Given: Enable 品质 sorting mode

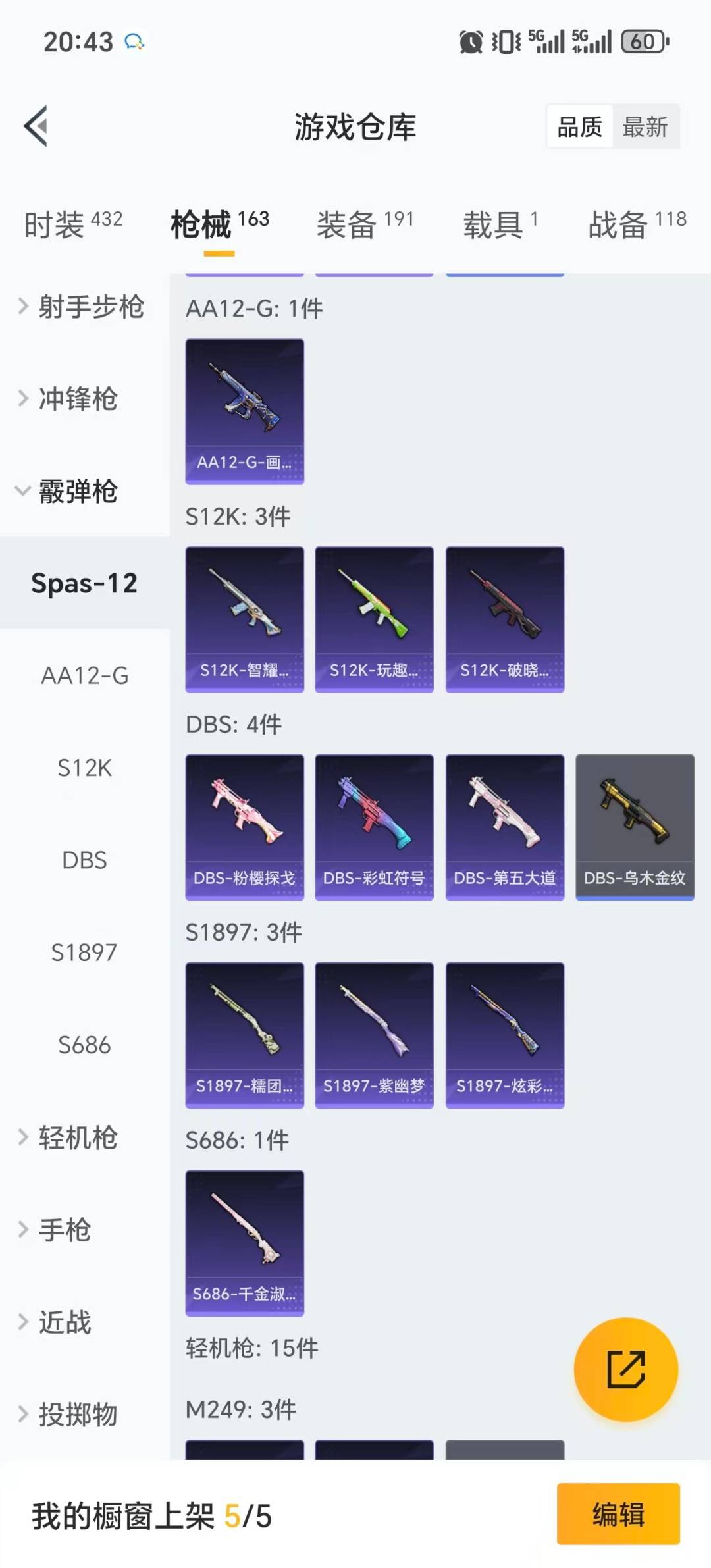Looking at the screenshot, I should [578, 127].
